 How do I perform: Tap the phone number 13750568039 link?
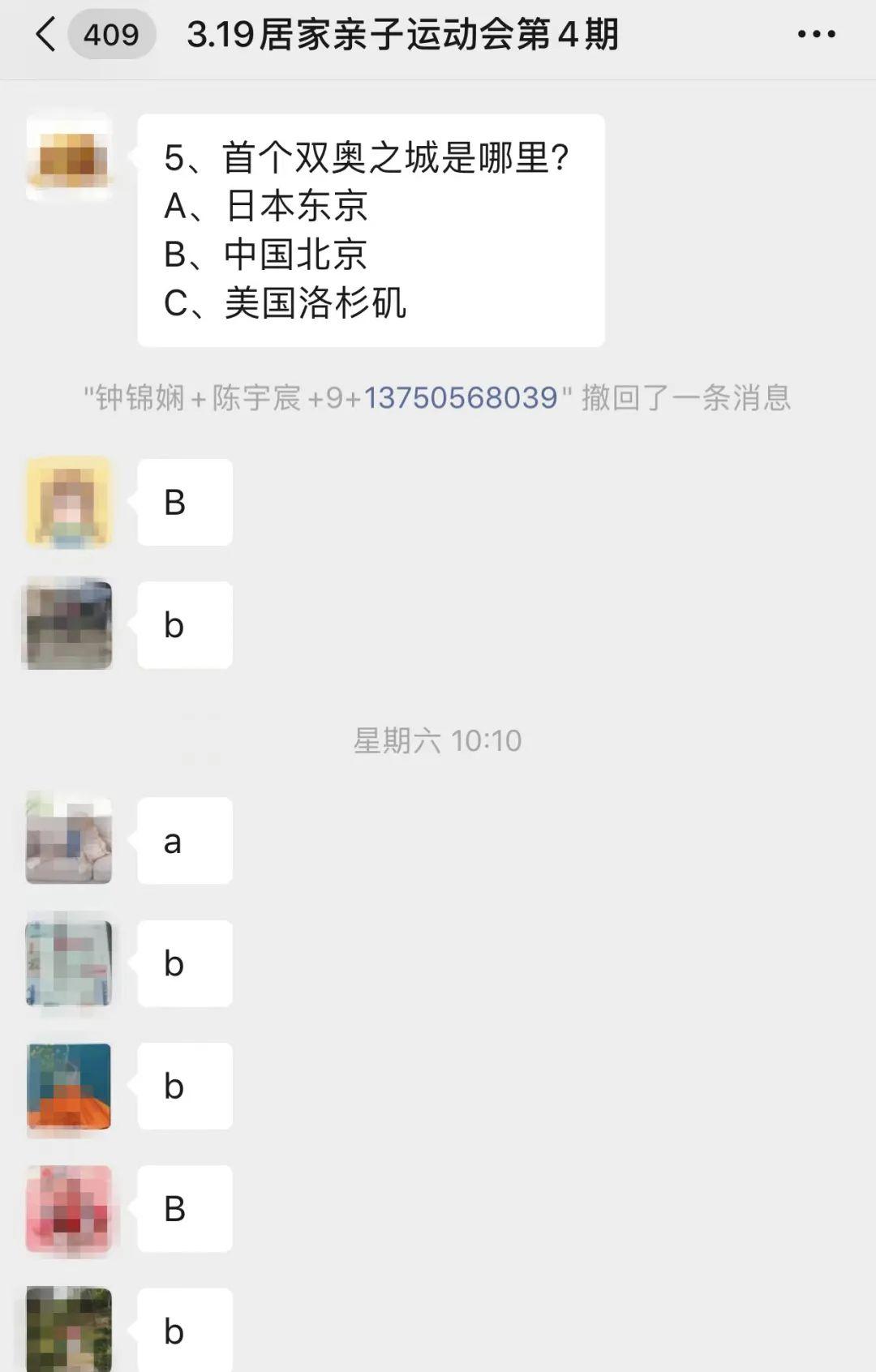click(460, 398)
